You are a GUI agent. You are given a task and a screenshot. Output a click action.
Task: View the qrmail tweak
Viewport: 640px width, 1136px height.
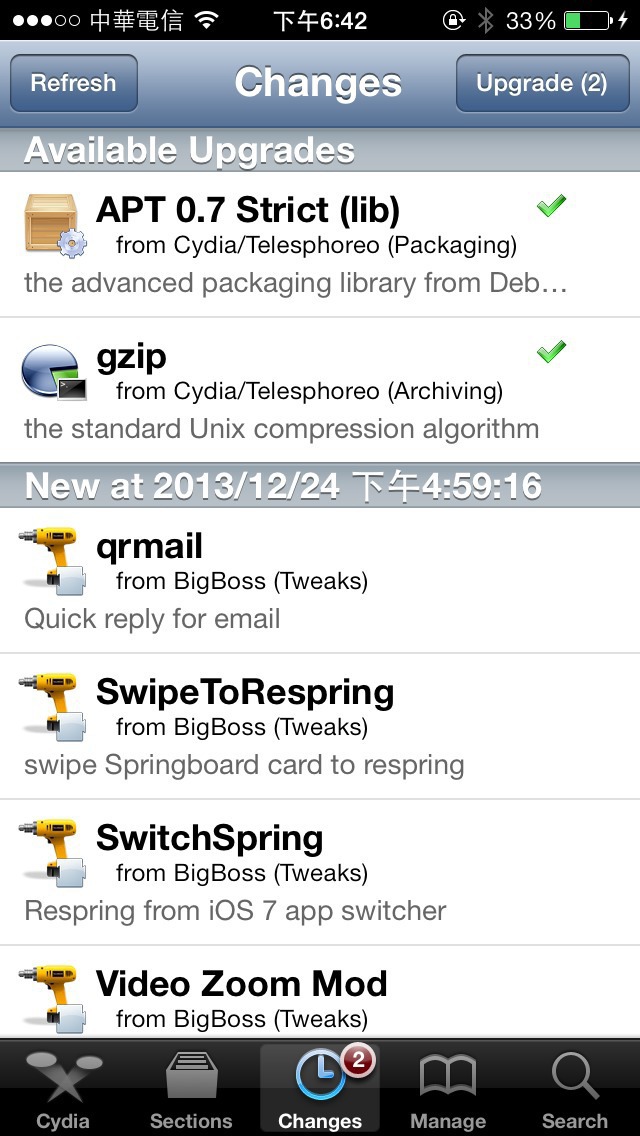pyautogui.click(x=320, y=580)
